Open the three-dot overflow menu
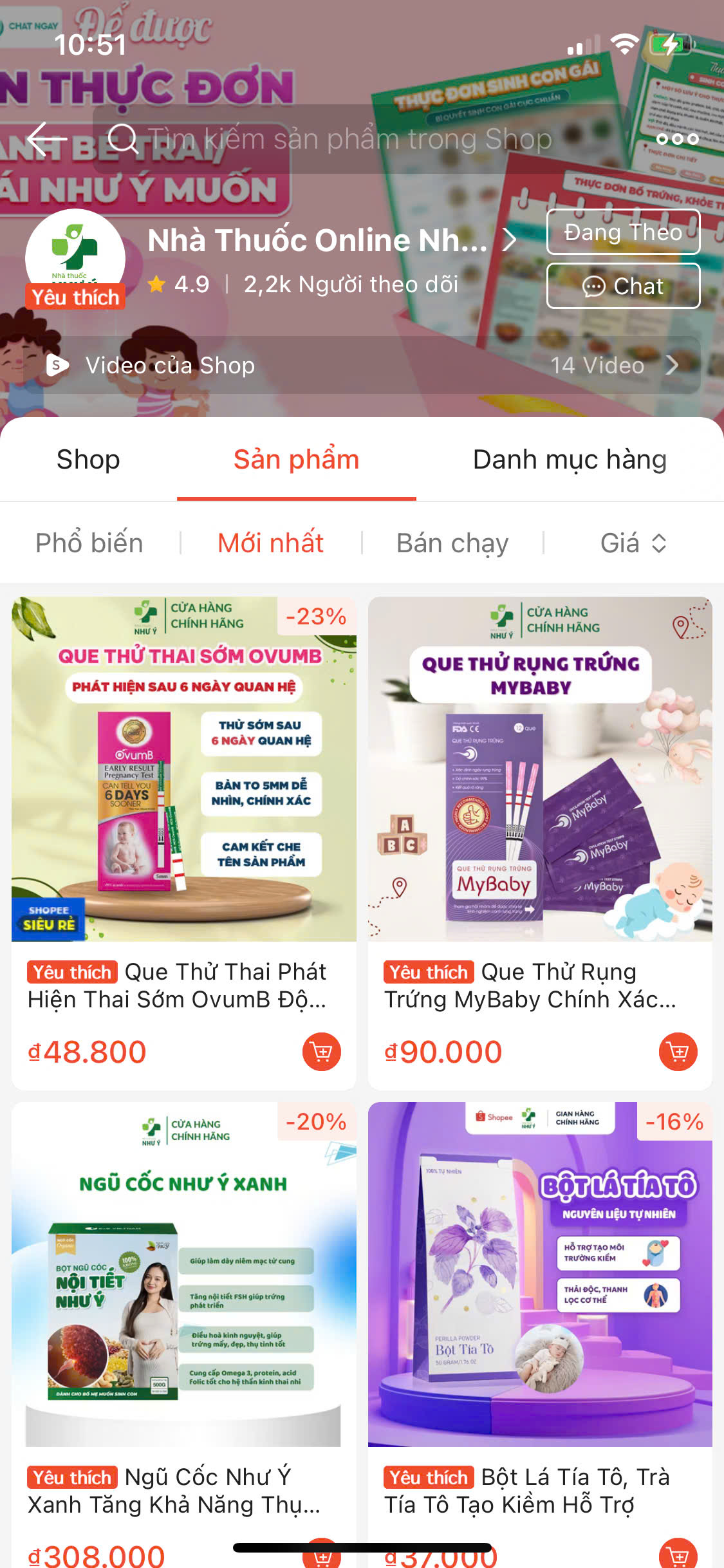Image resolution: width=724 pixels, height=1568 pixels. tap(677, 139)
